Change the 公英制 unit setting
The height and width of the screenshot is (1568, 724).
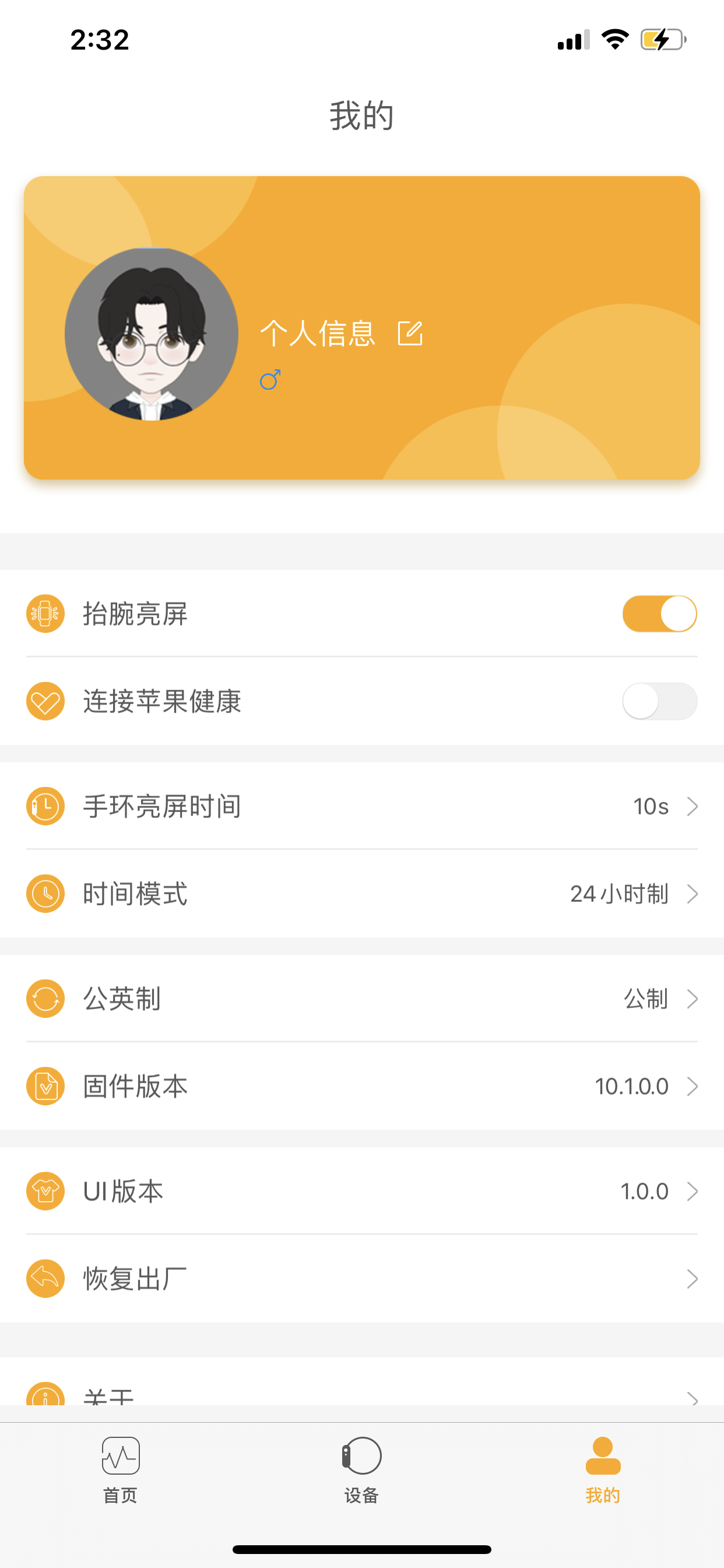click(x=362, y=998)
